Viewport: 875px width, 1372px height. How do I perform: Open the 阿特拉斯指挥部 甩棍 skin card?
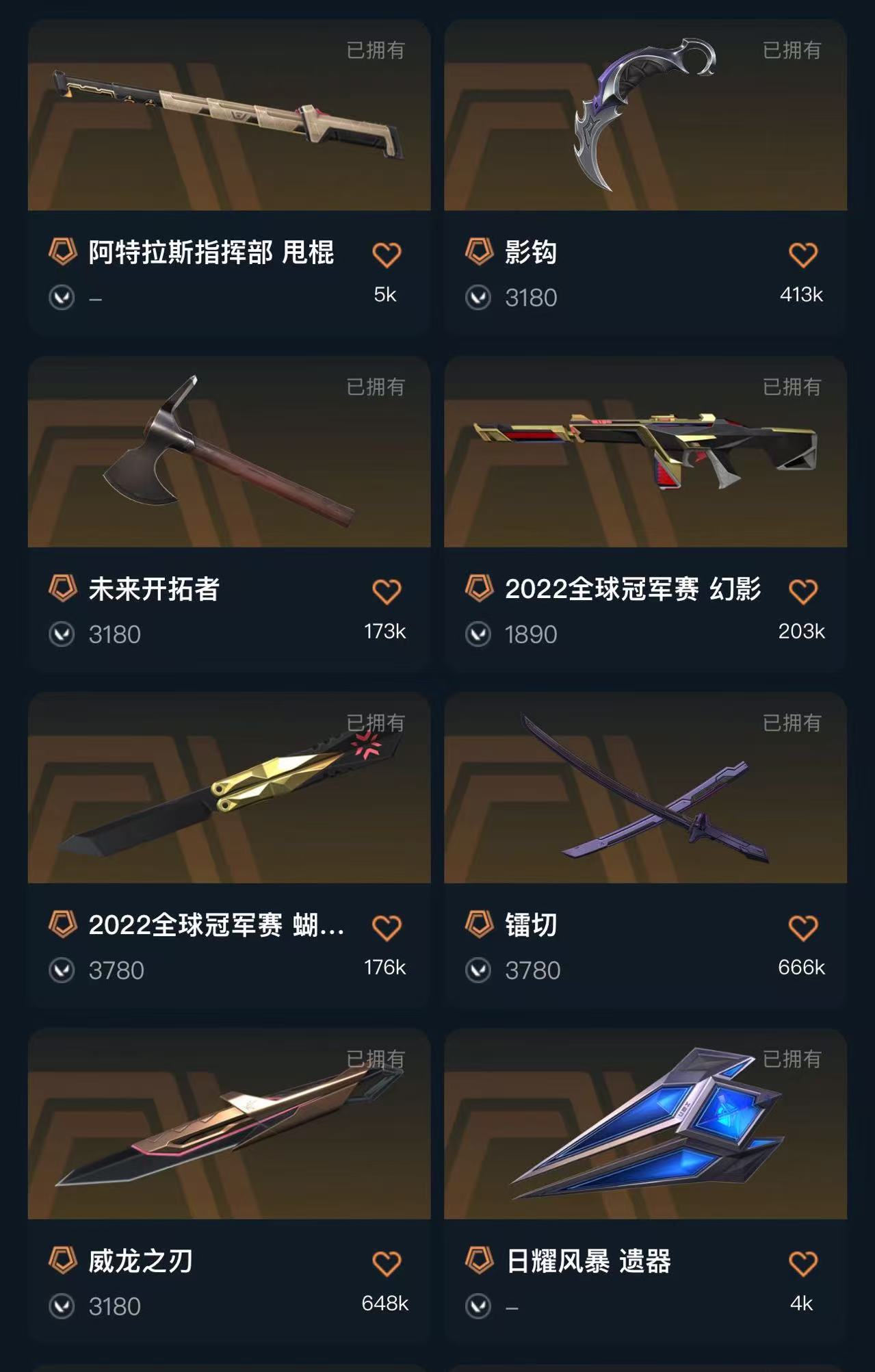click(x=228, y=116)
